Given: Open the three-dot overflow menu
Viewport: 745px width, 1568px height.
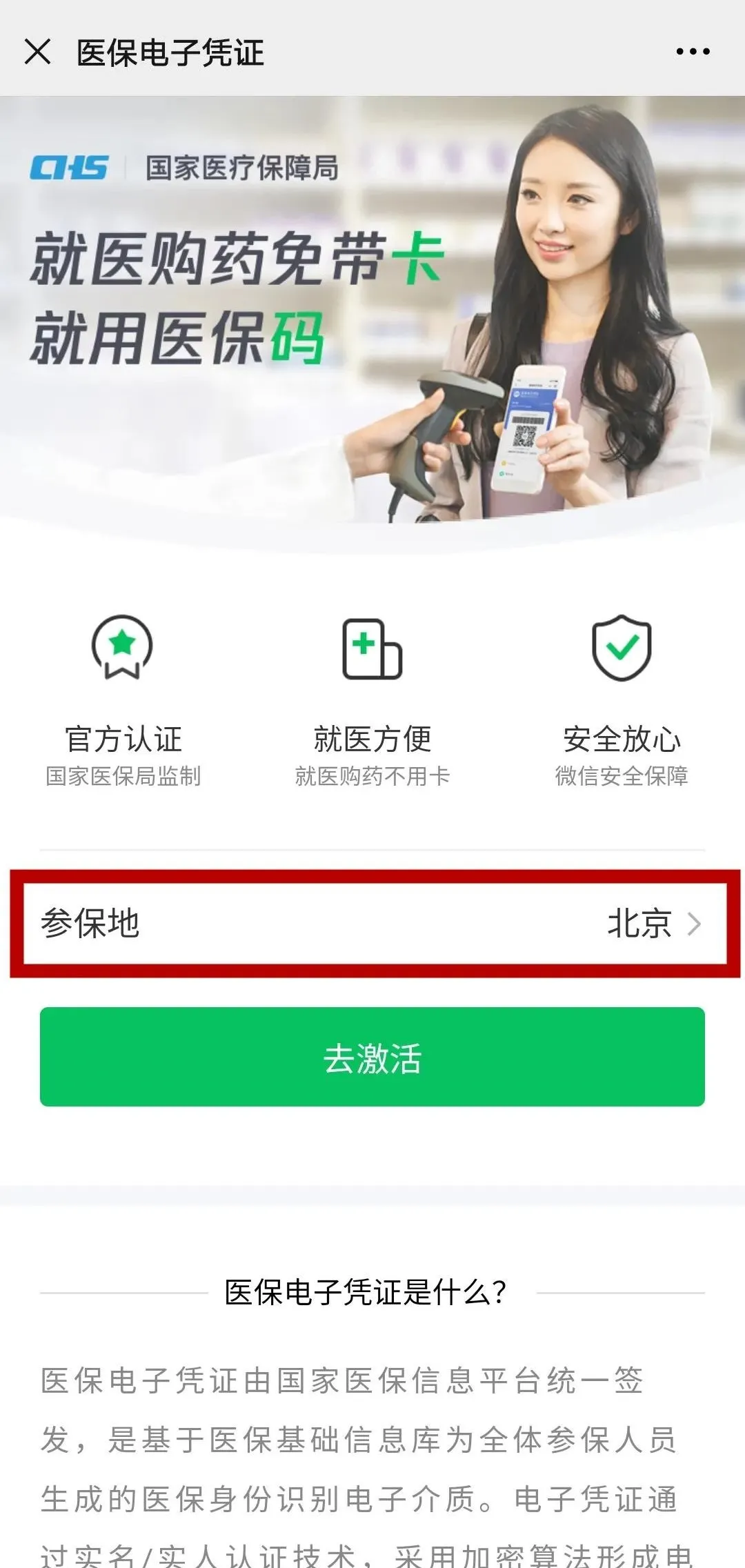Looking at the screenshot, I should click(x=693, y=52).
